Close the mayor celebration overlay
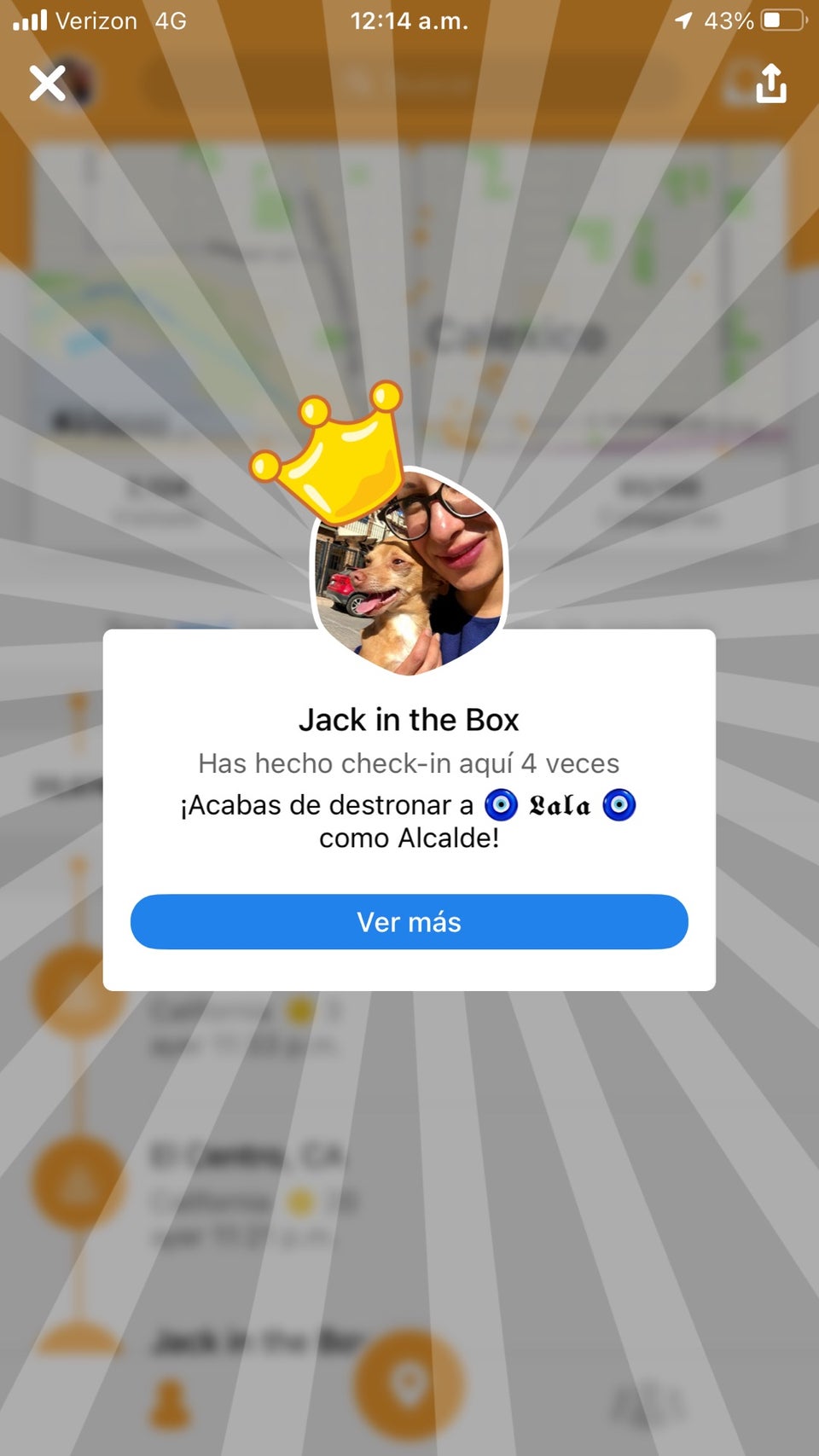 [x=47, y=84]
